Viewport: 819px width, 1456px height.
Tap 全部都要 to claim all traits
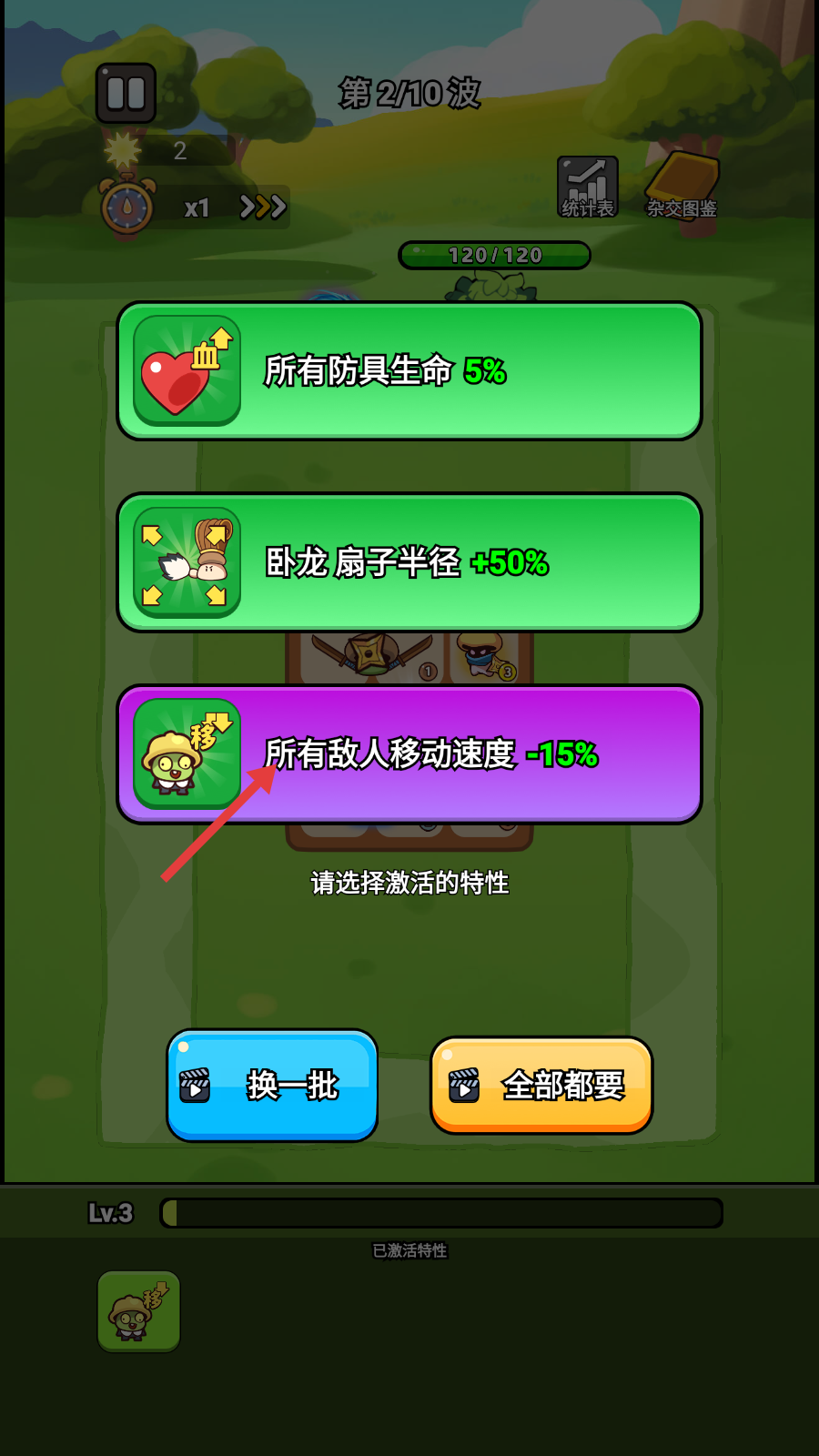click(541, 1085)
